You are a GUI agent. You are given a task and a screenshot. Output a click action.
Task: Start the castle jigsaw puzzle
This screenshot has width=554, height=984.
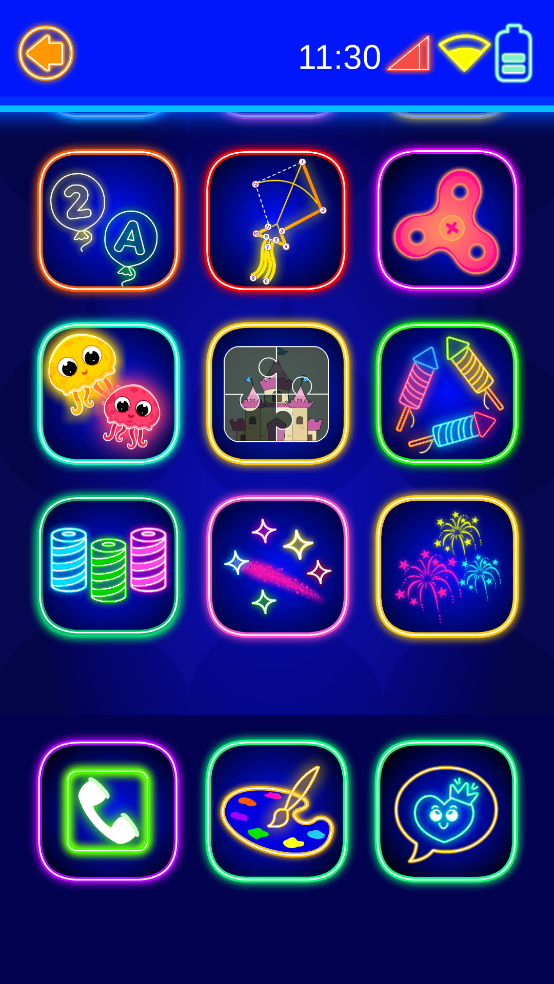[x=277, y=393]
